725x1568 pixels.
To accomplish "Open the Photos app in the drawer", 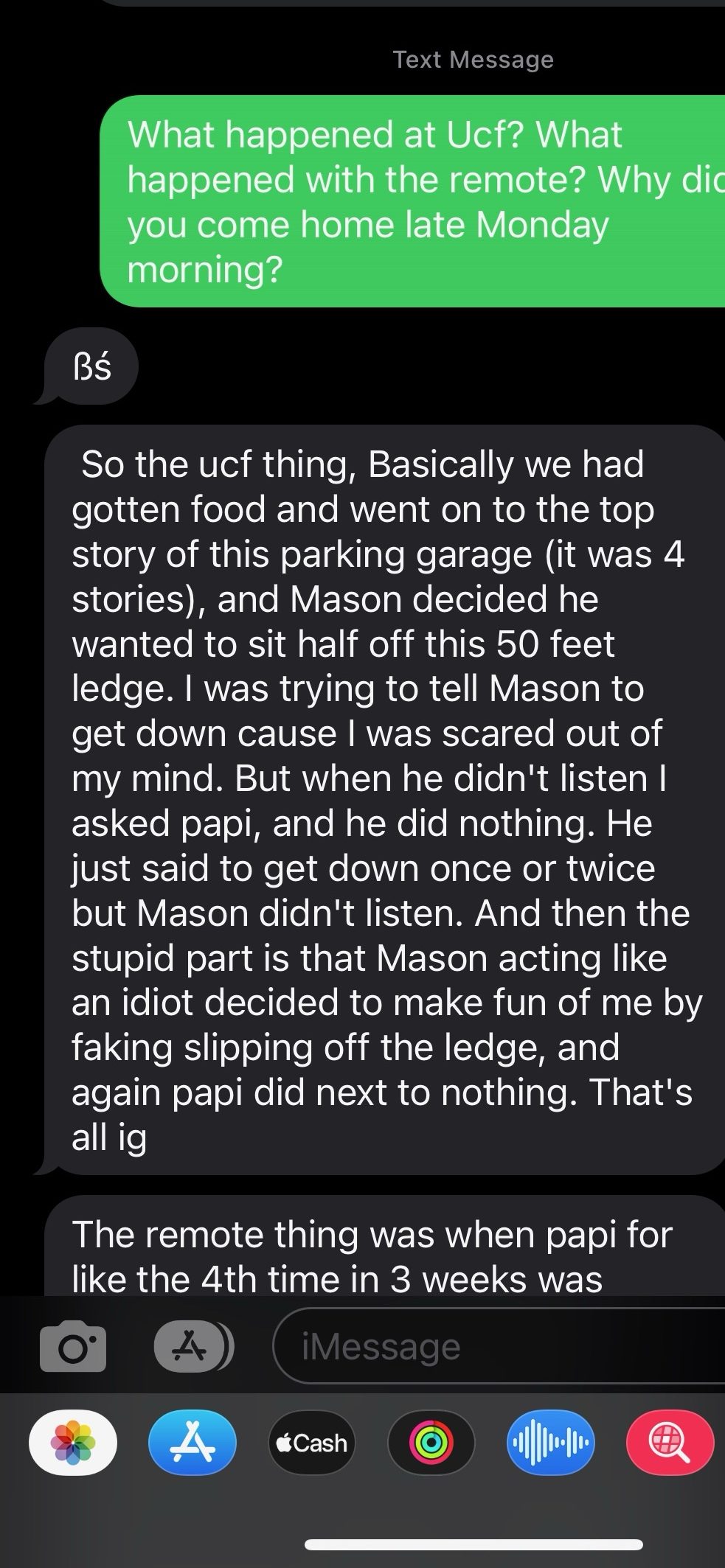I will tap(72, 1442).
